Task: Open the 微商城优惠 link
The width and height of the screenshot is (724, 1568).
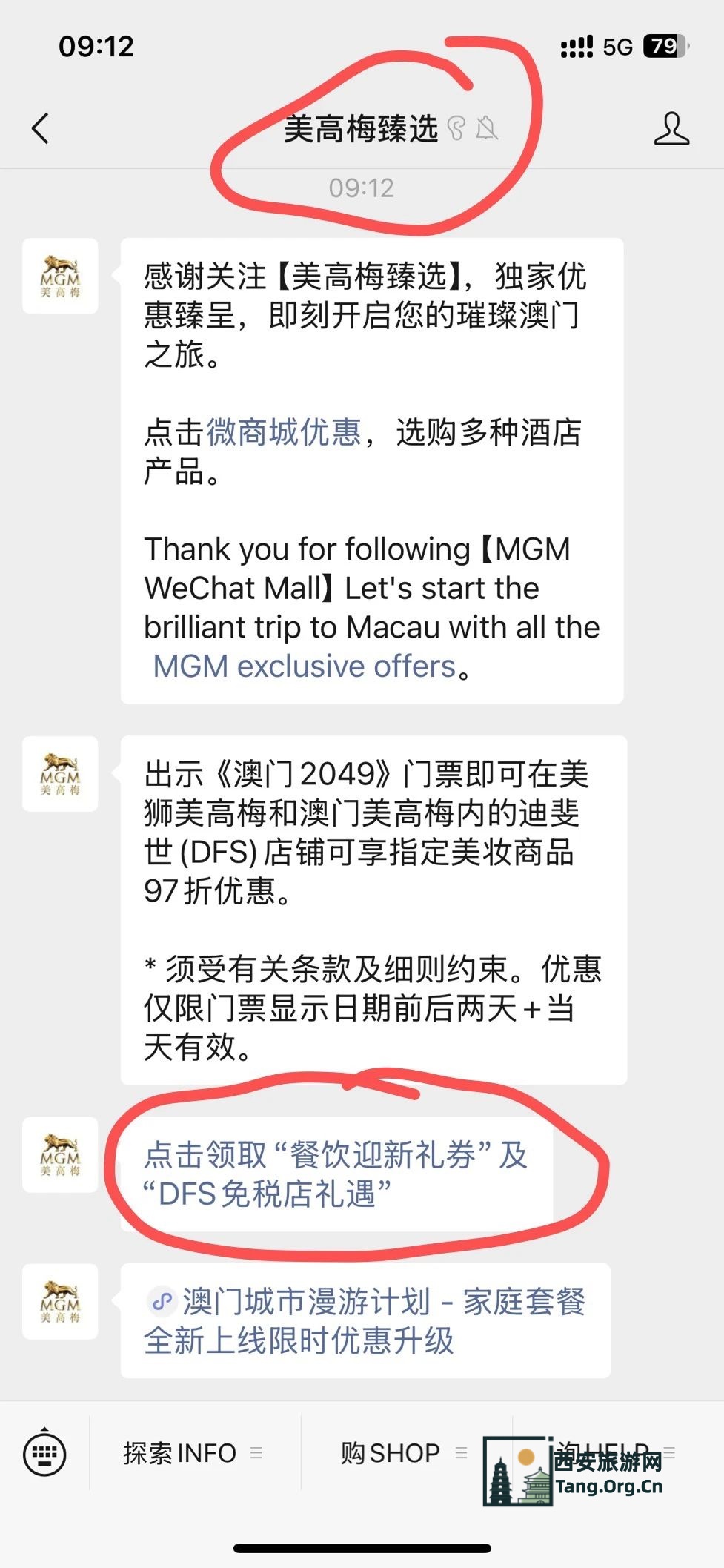Action: click(284, 432)
